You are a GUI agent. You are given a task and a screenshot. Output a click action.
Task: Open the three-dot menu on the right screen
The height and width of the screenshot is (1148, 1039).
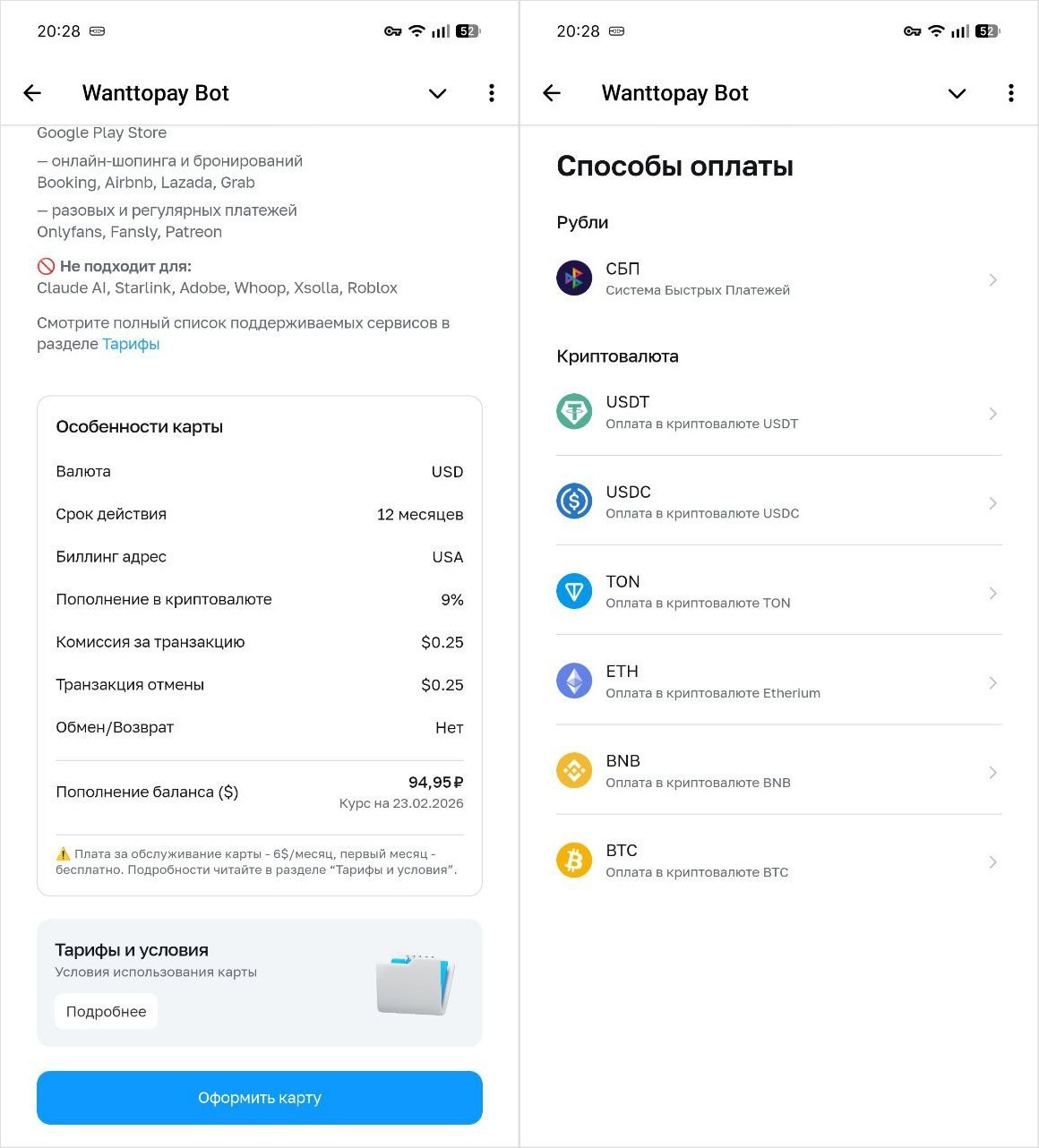(x=1010, y=93)
